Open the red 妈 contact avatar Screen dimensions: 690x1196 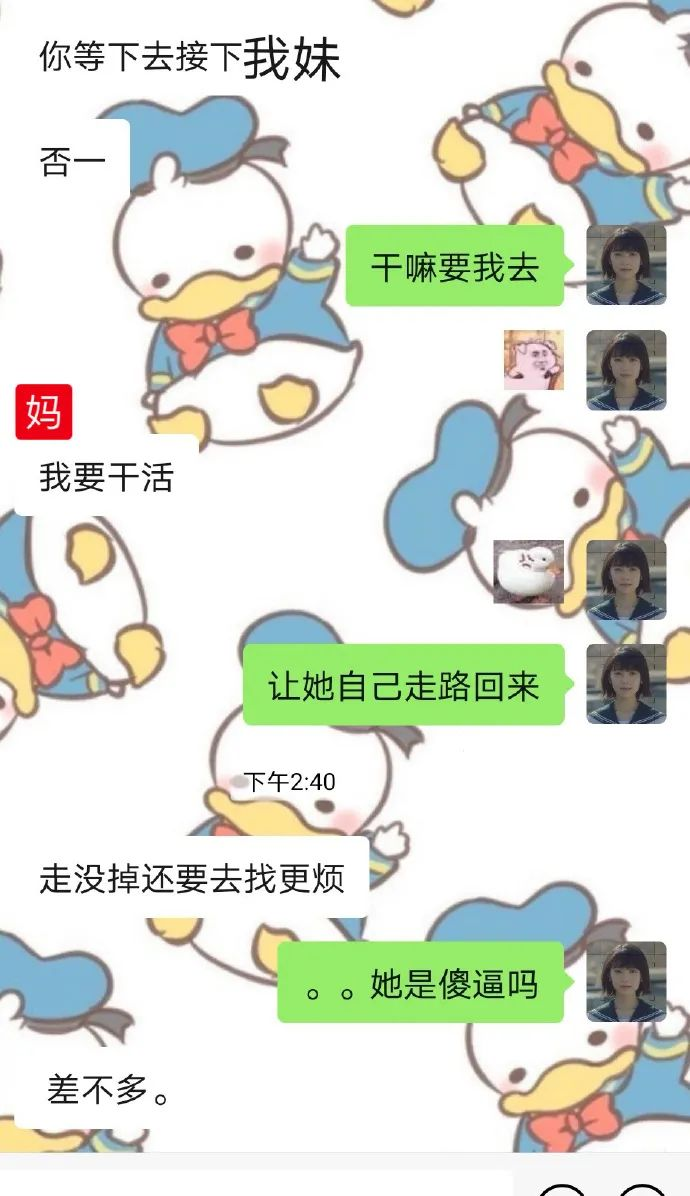[44, 411]
